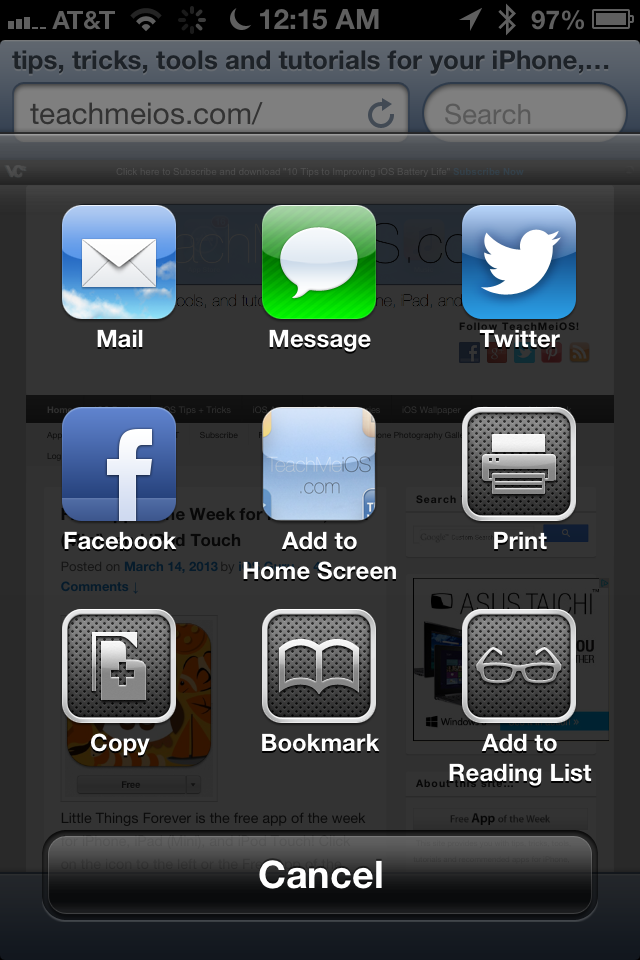The image size is (640, 960).
Task: Copy the page link
Action: click(x=119, y=666)
